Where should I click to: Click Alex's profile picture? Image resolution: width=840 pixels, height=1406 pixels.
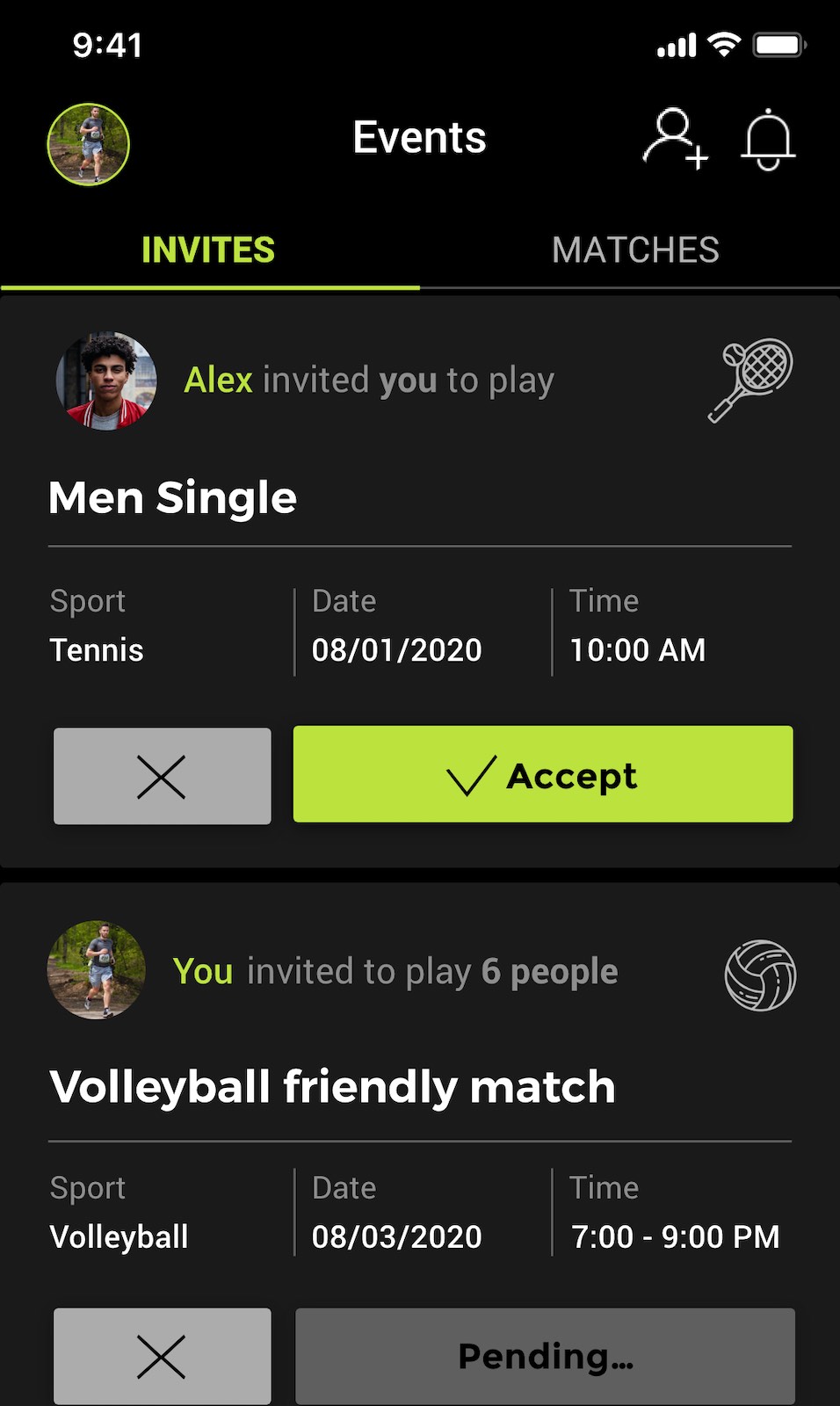coord(107,380)
